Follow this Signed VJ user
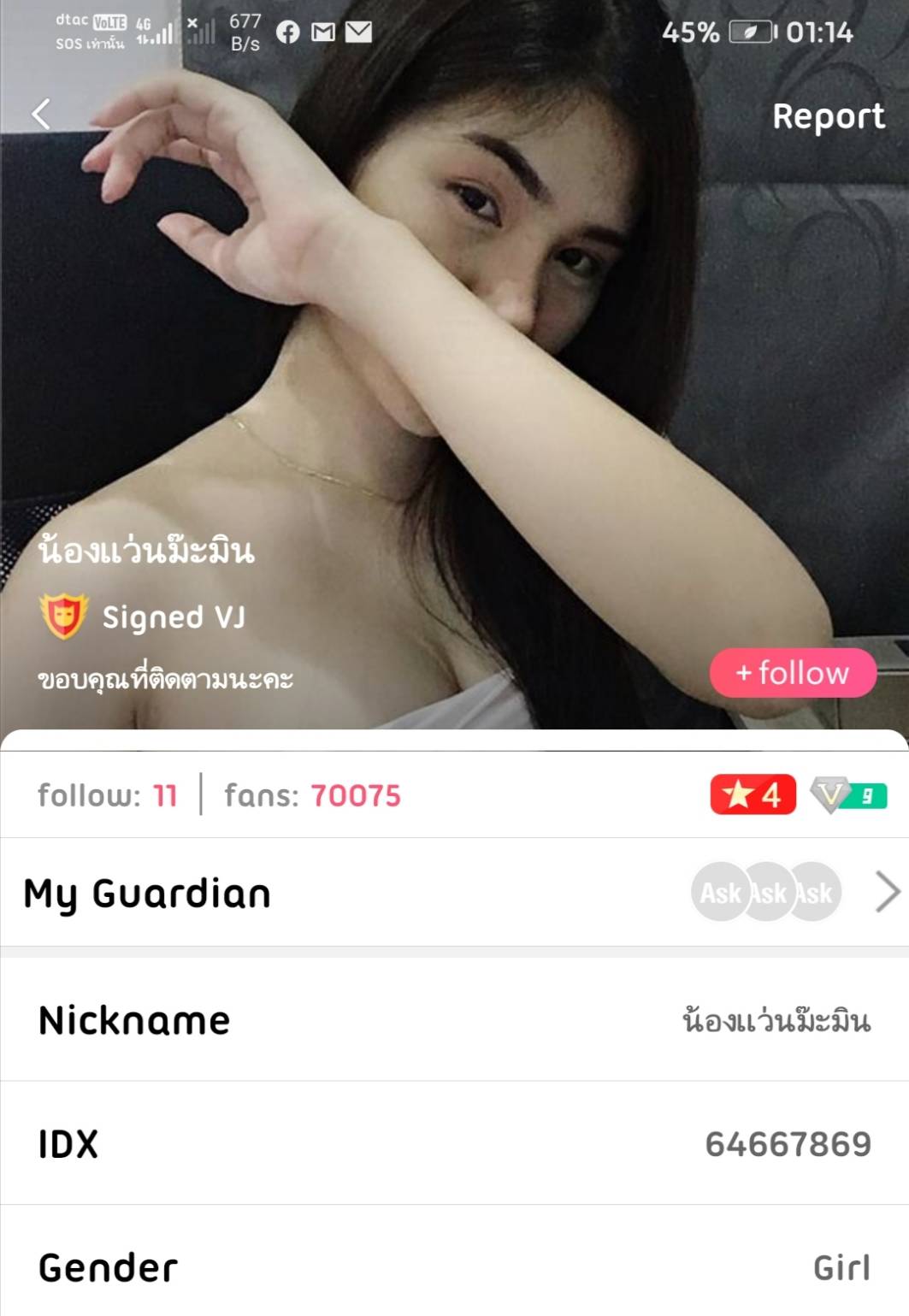909x1316 pixels. click(793, 673)
